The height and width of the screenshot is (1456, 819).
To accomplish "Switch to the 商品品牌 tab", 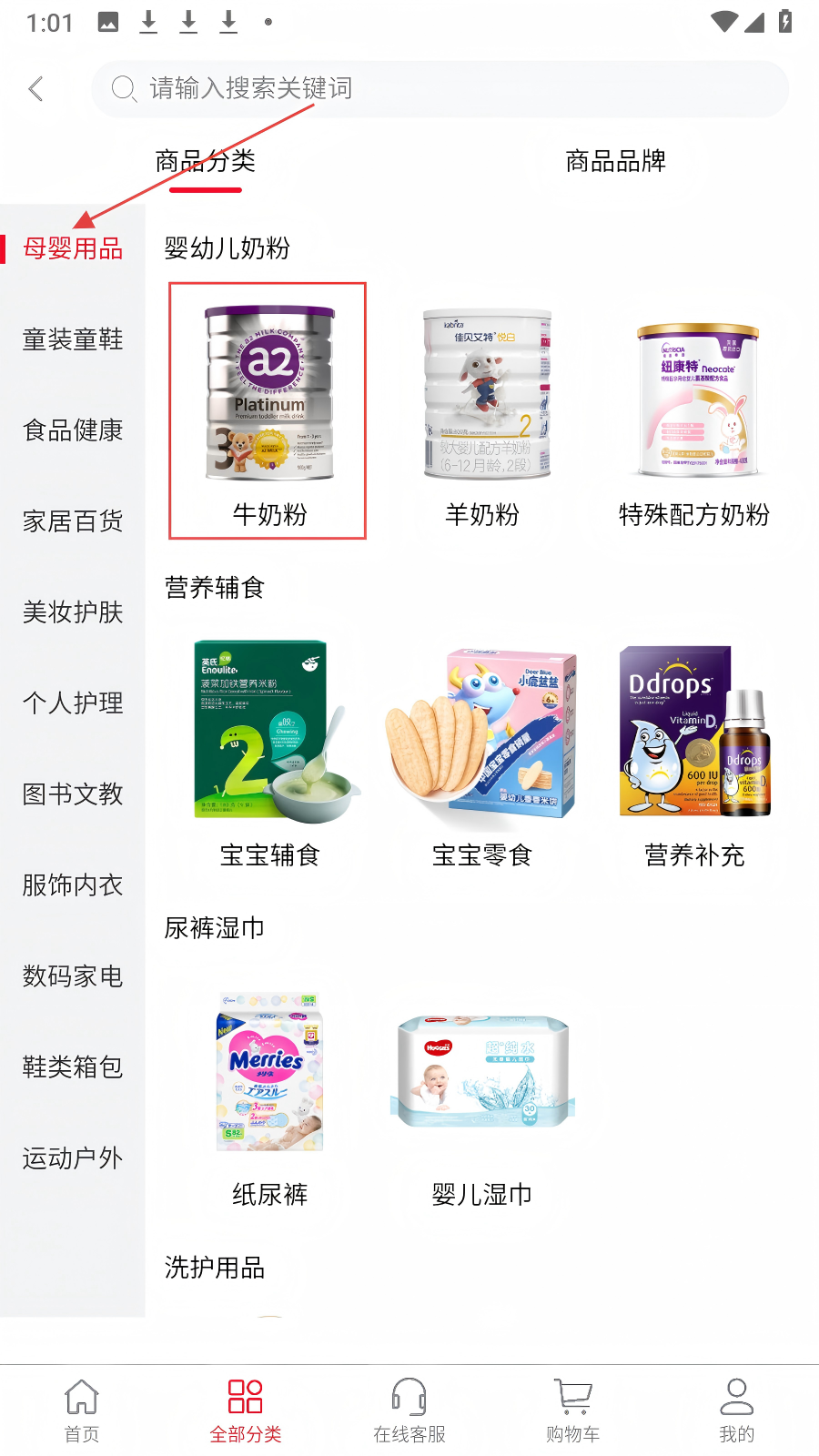I will click(x=615, y=161).
